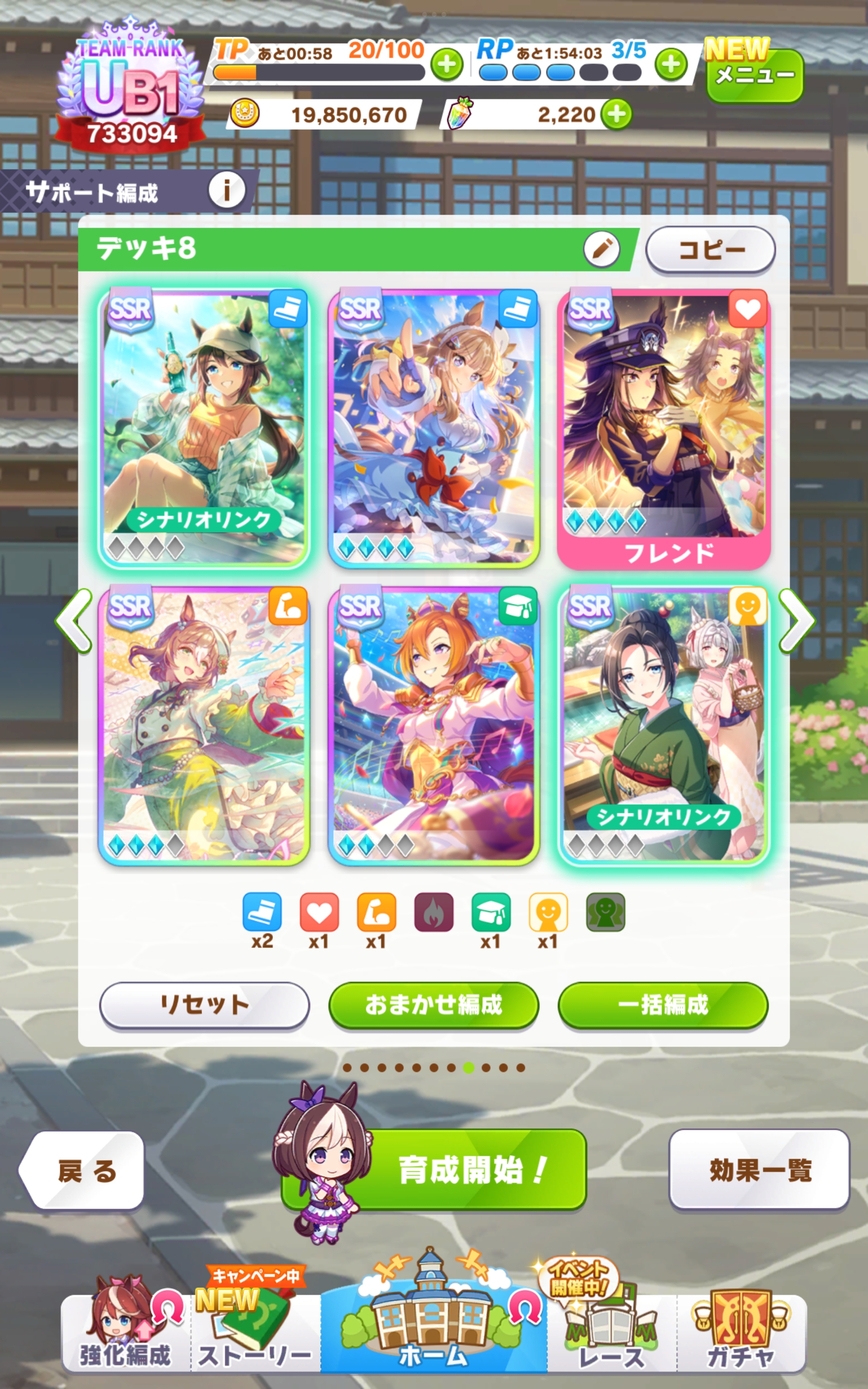The image size is (868, 1389).
Task: Open 効果一覧 effect list
Action: pyautogui.click(x=759, y=1170)
